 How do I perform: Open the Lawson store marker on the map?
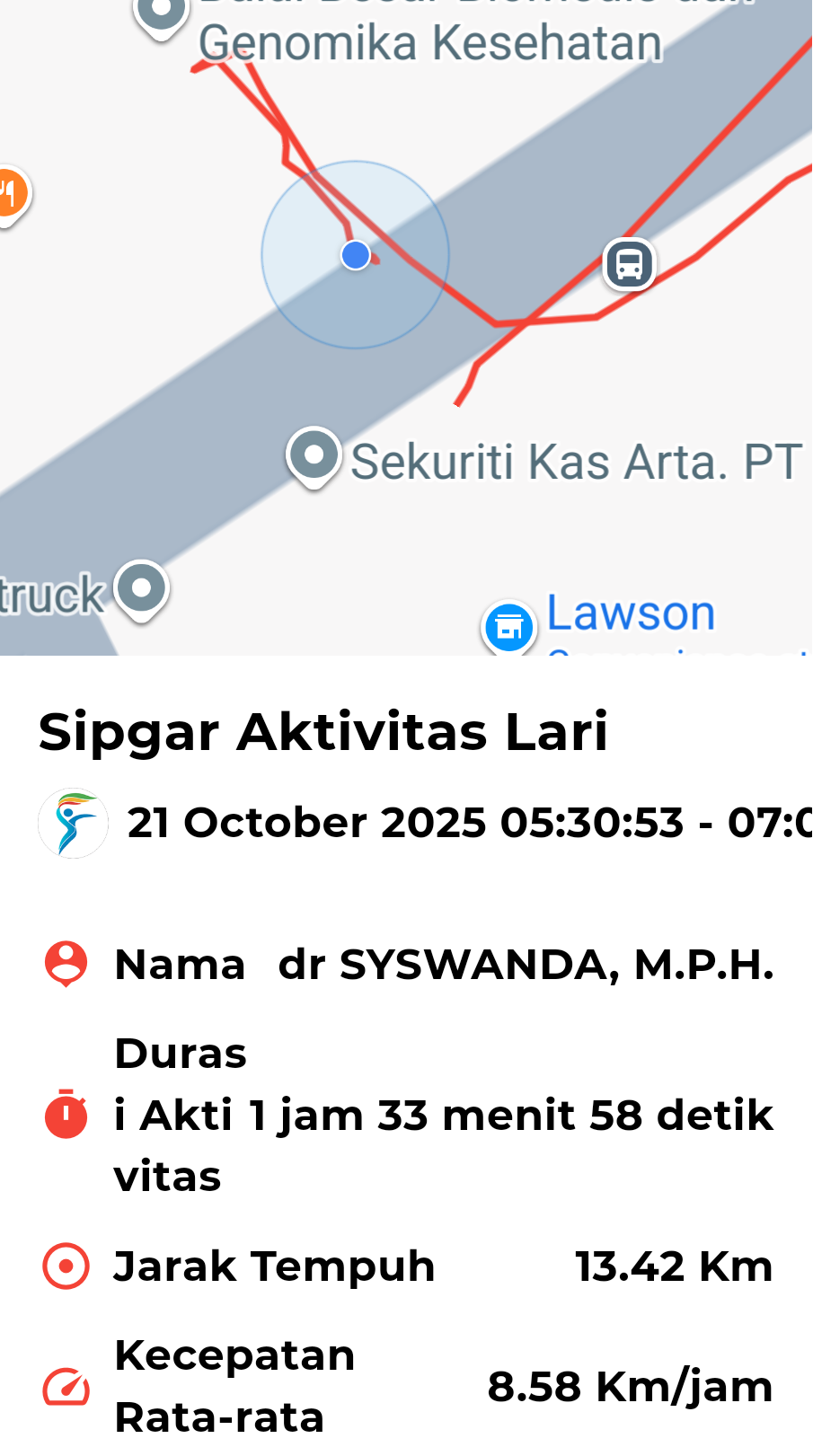click(x=509, y=627)
